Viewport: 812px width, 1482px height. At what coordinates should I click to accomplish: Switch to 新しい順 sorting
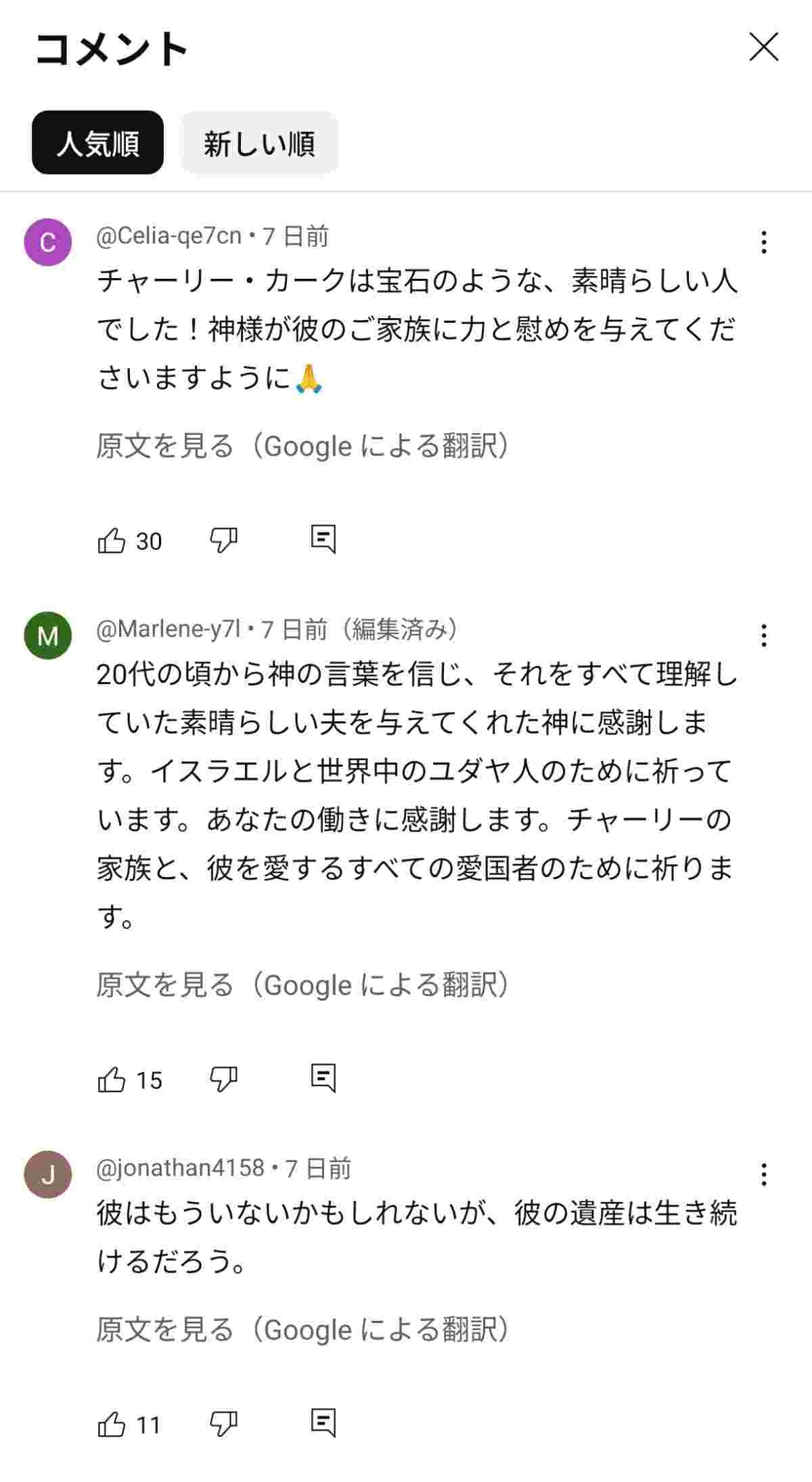(259, 143)
